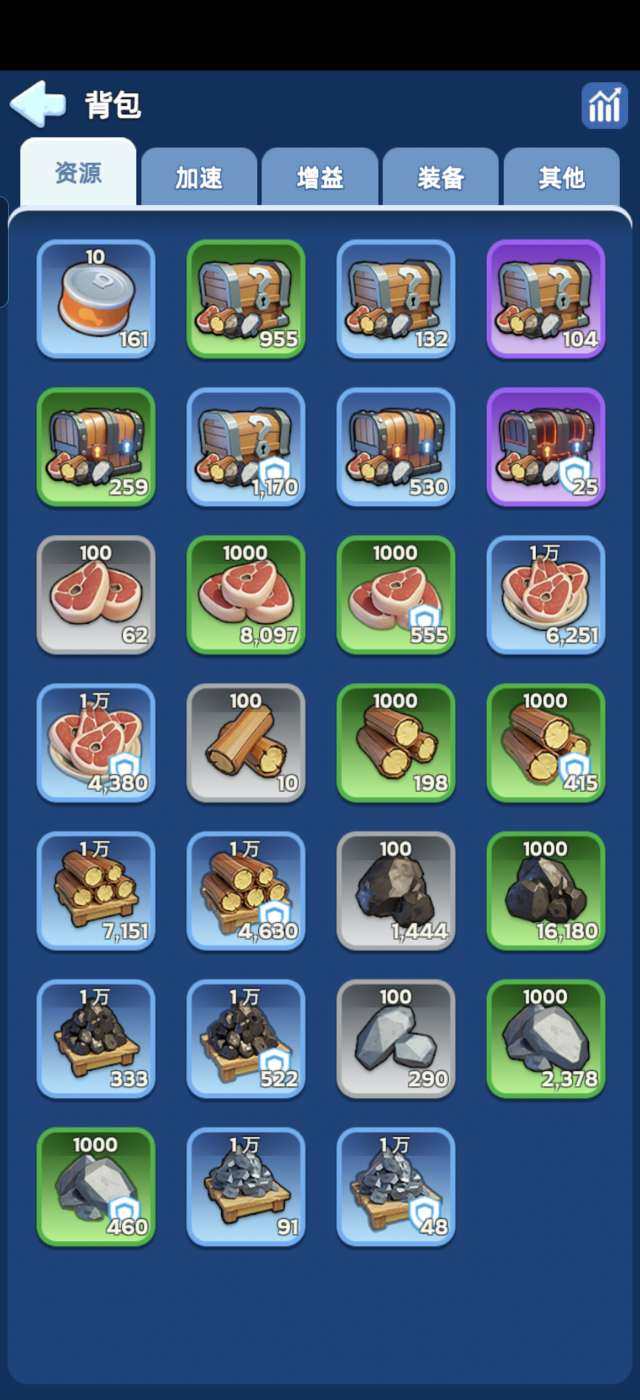Tap the meat platter showing 6,251
Viewport: 640px width, 1400px height.
[546, 595]
